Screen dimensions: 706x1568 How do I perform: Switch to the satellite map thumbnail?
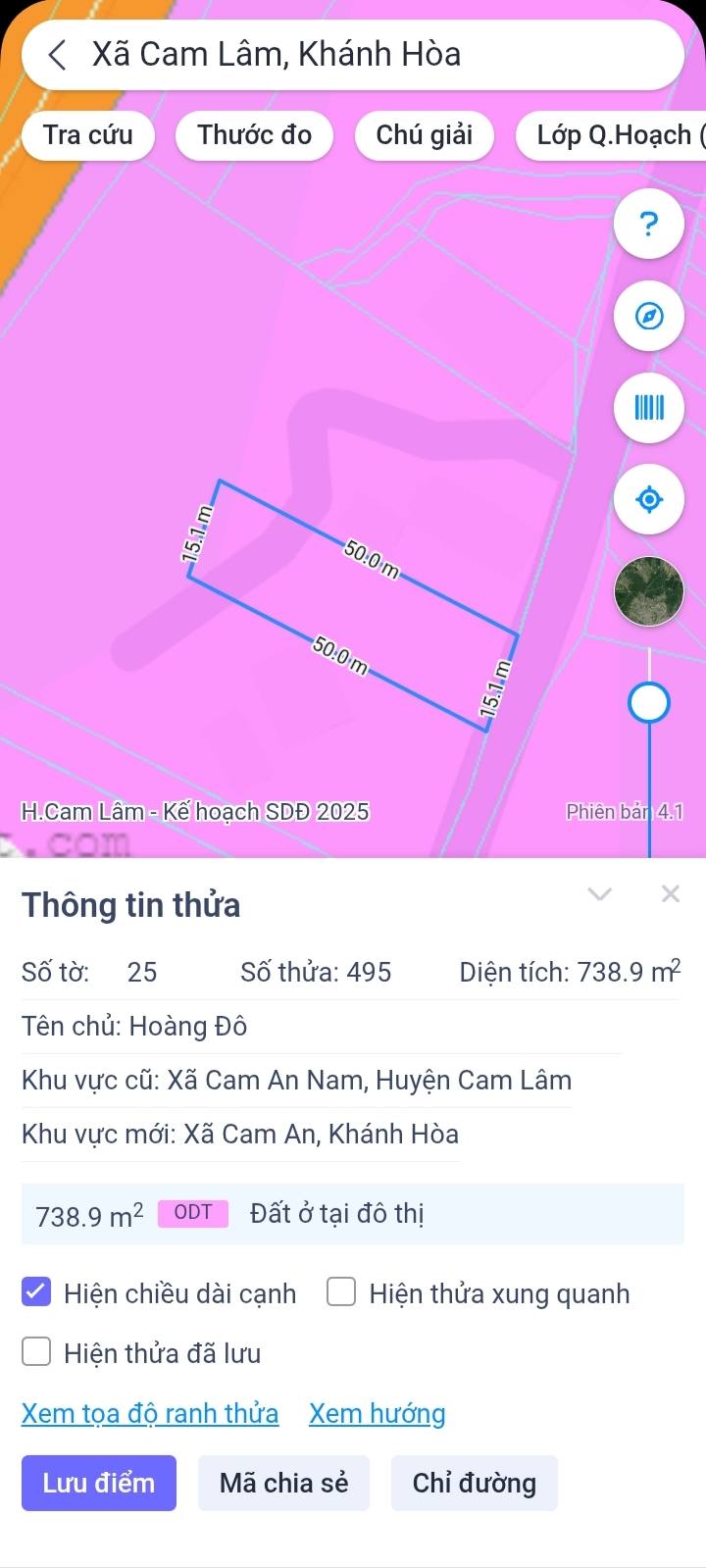coord(648,590)
